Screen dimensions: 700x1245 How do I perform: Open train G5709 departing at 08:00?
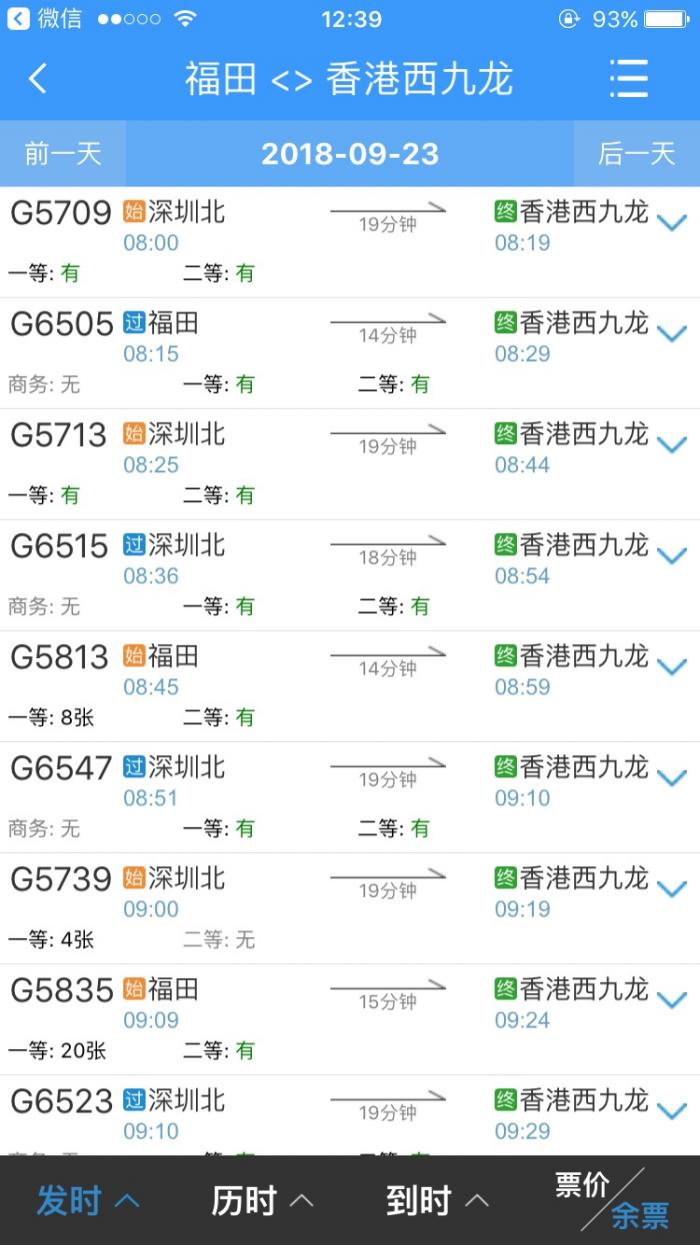pyautogui.click(x=300, y=241)
